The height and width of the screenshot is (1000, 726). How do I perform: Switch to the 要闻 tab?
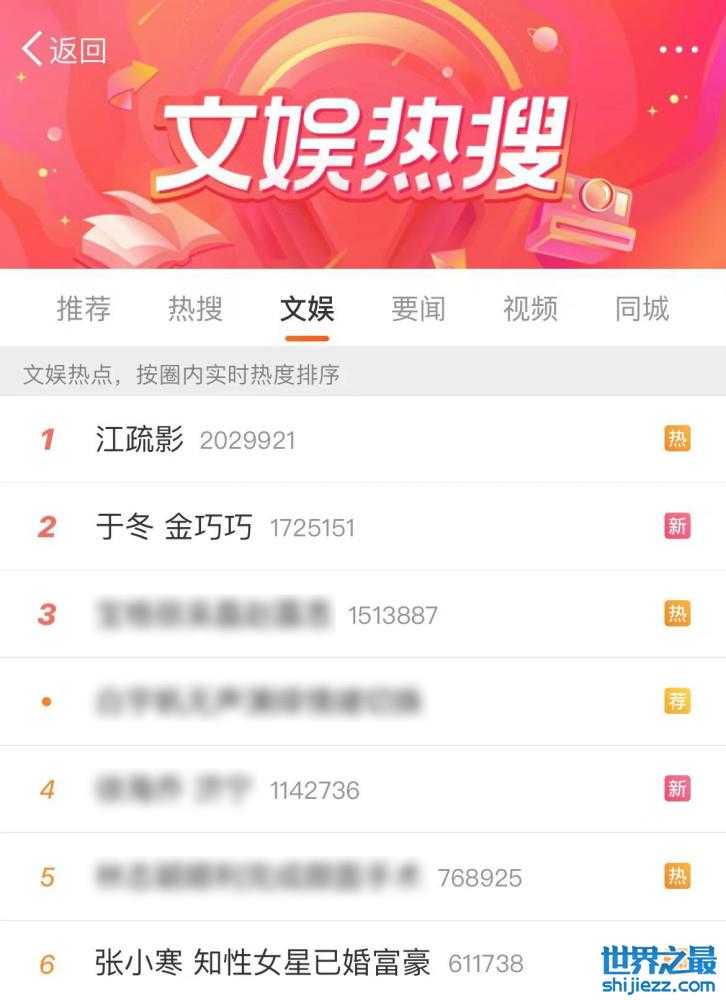click(x=418, y=308)
